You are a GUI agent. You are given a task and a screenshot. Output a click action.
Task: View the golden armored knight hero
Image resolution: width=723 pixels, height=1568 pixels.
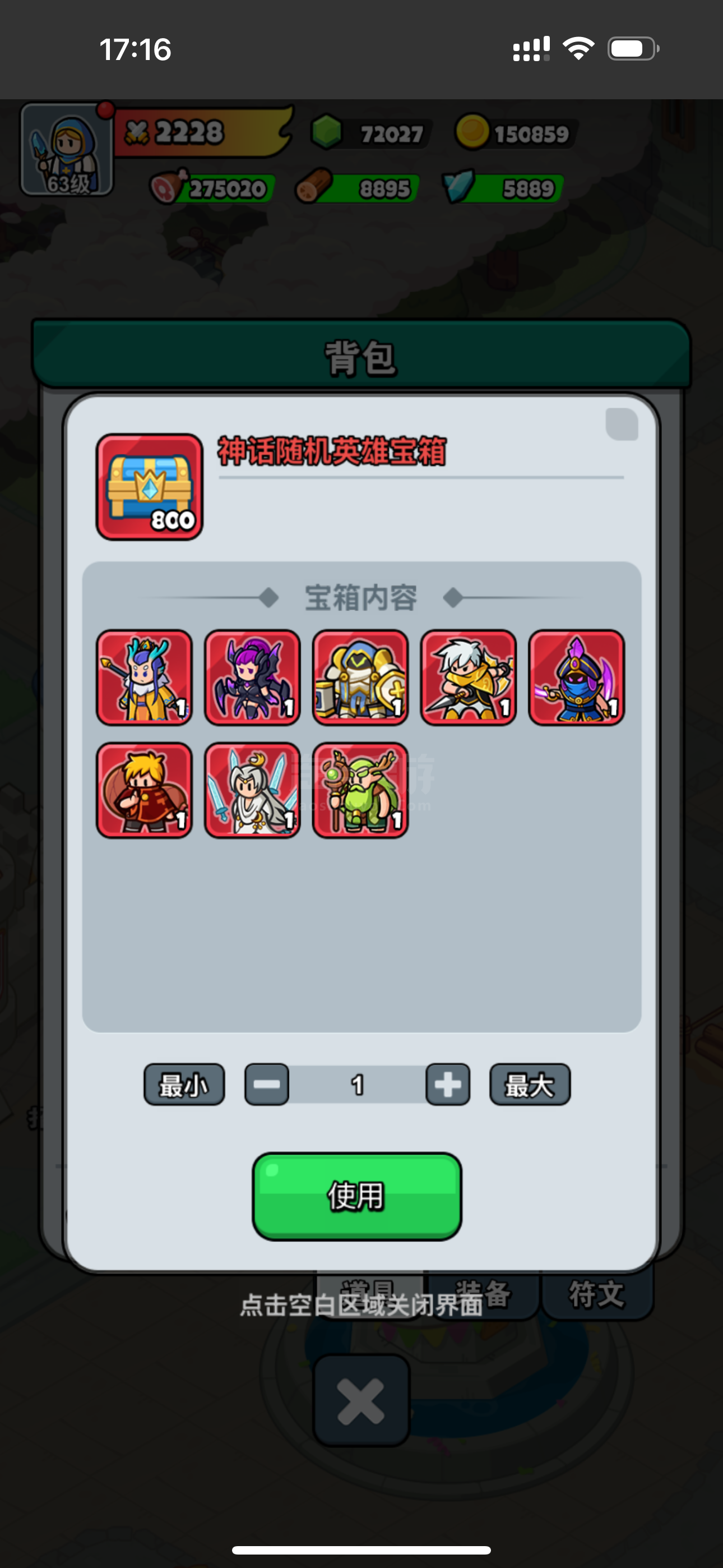(x=360, y=677)
